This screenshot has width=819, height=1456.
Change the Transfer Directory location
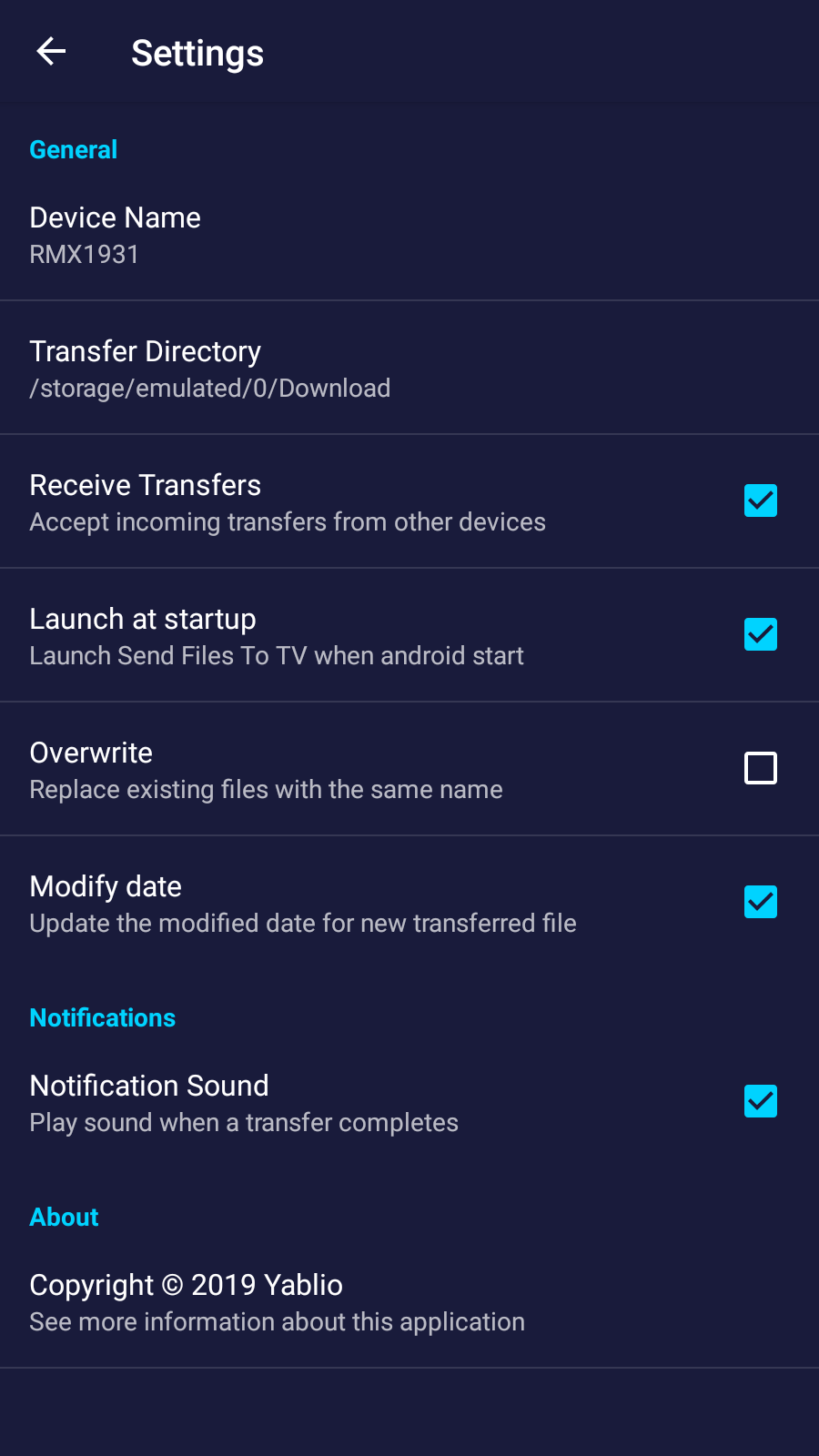point(146,352)
